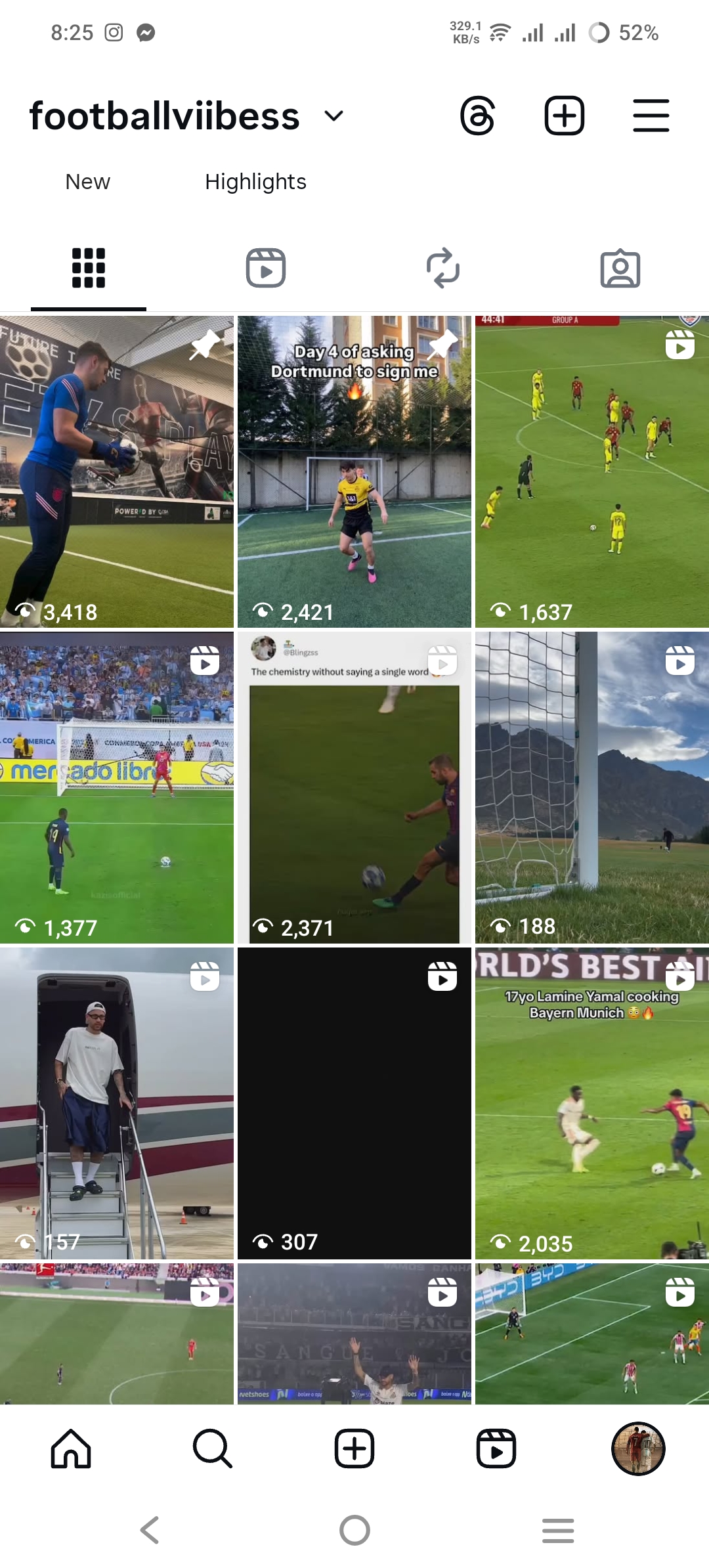Switch to the Reposts tab
The width and height of the screenshot is (709, 1568).
coord(443,268)
